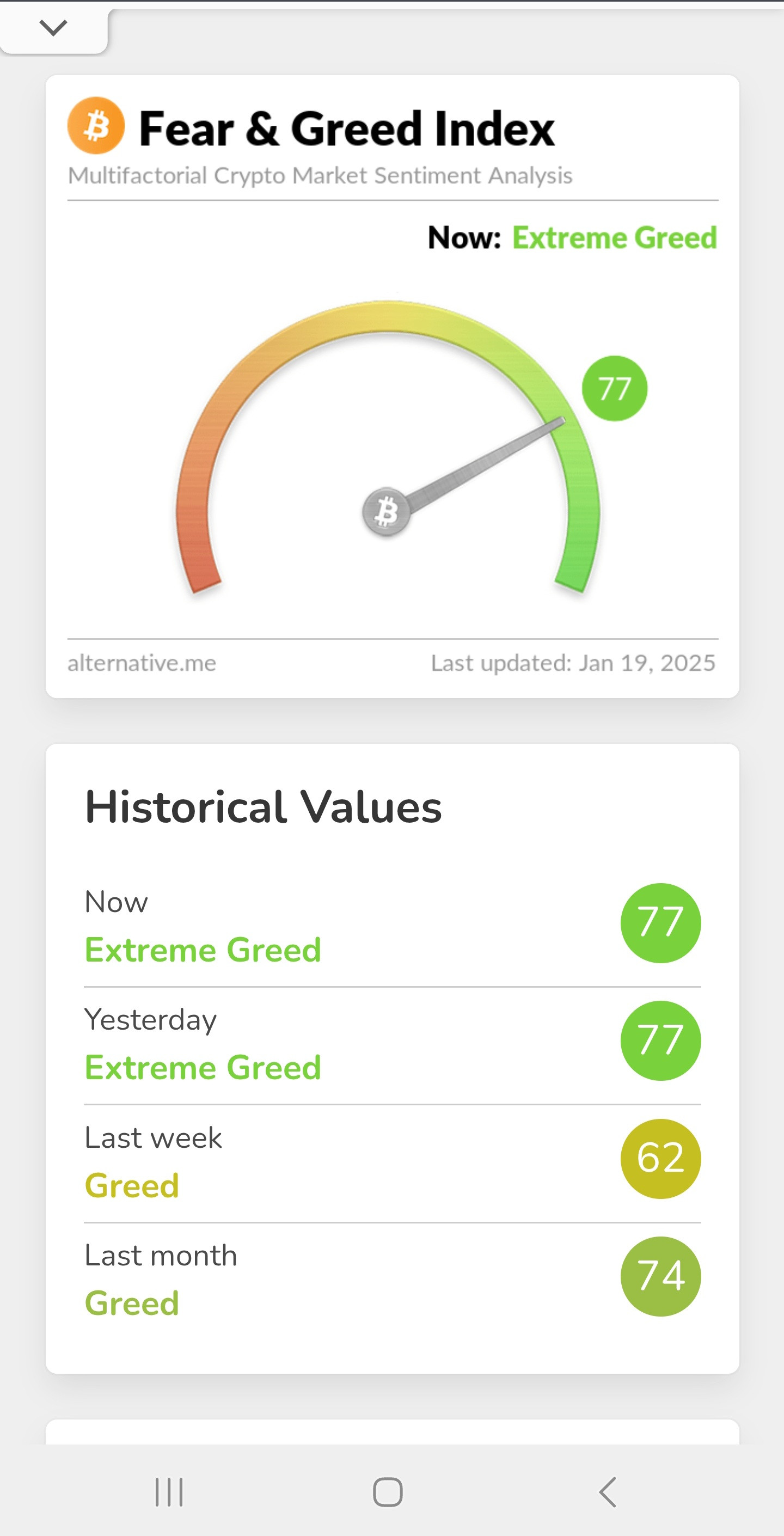
Task: Open the Fear & Greed Index gauge image
Action: [393, 387]
